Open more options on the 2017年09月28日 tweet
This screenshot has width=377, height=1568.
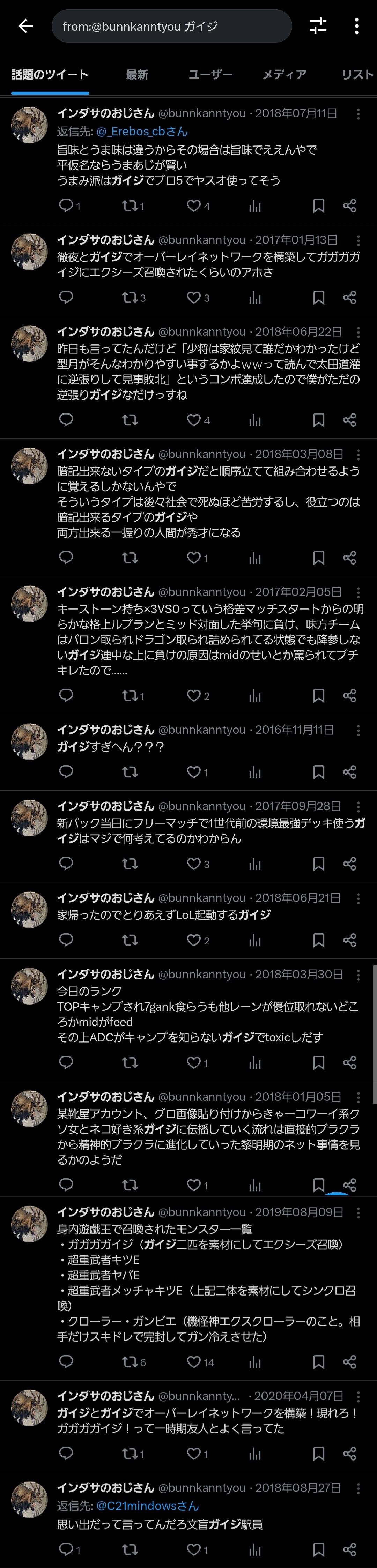pos(358,807)
